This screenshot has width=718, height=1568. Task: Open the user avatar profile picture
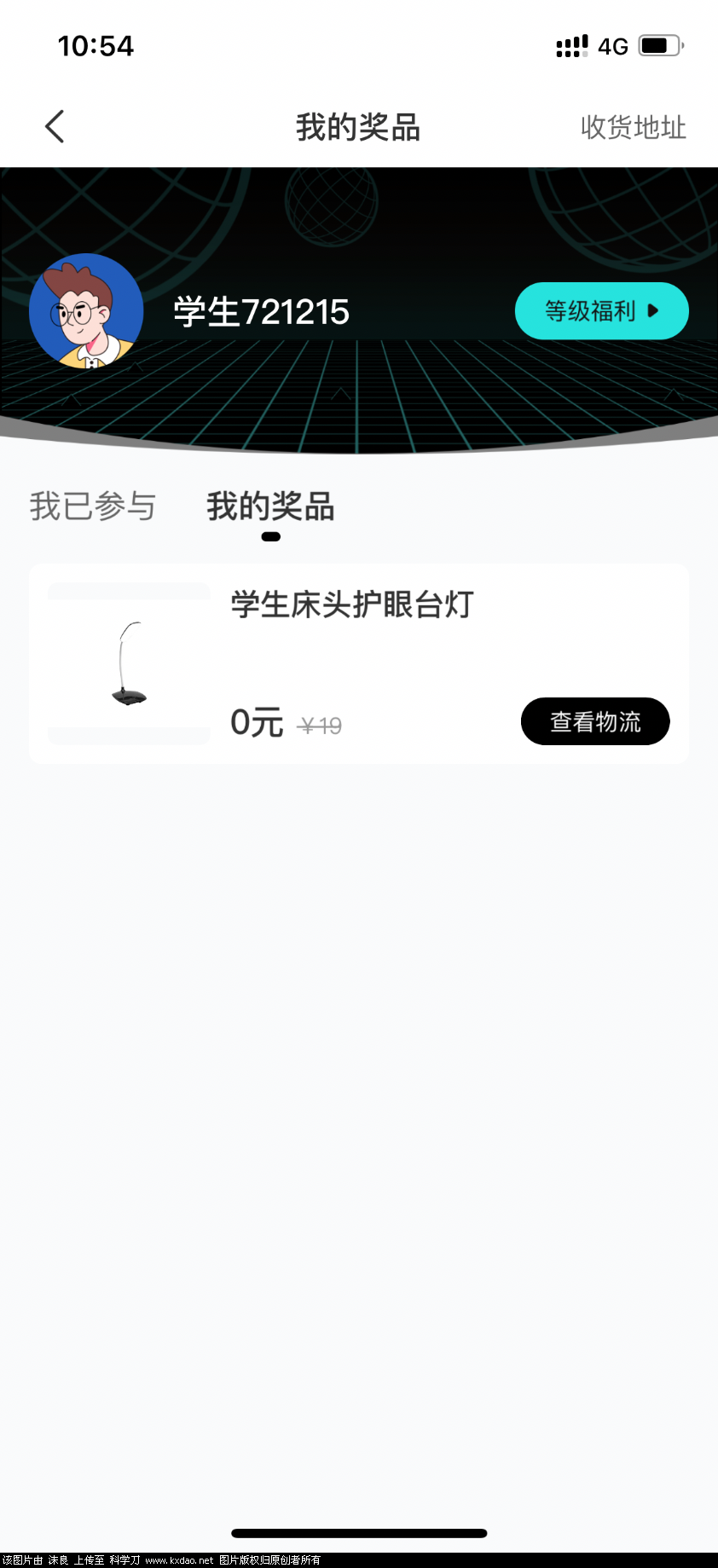(86, 311)
